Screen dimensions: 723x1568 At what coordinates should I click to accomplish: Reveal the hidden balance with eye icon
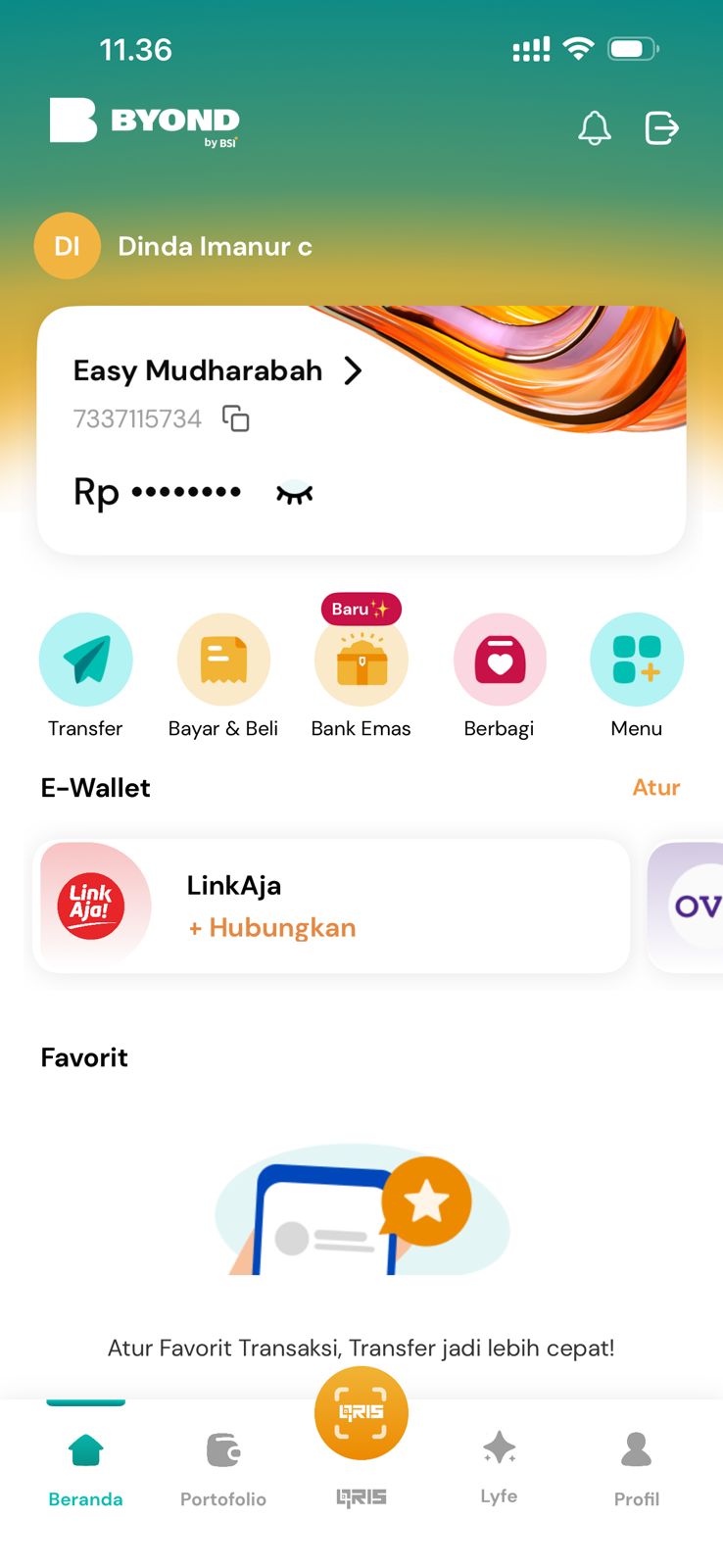pyautogui.click(x=294, y=493)
